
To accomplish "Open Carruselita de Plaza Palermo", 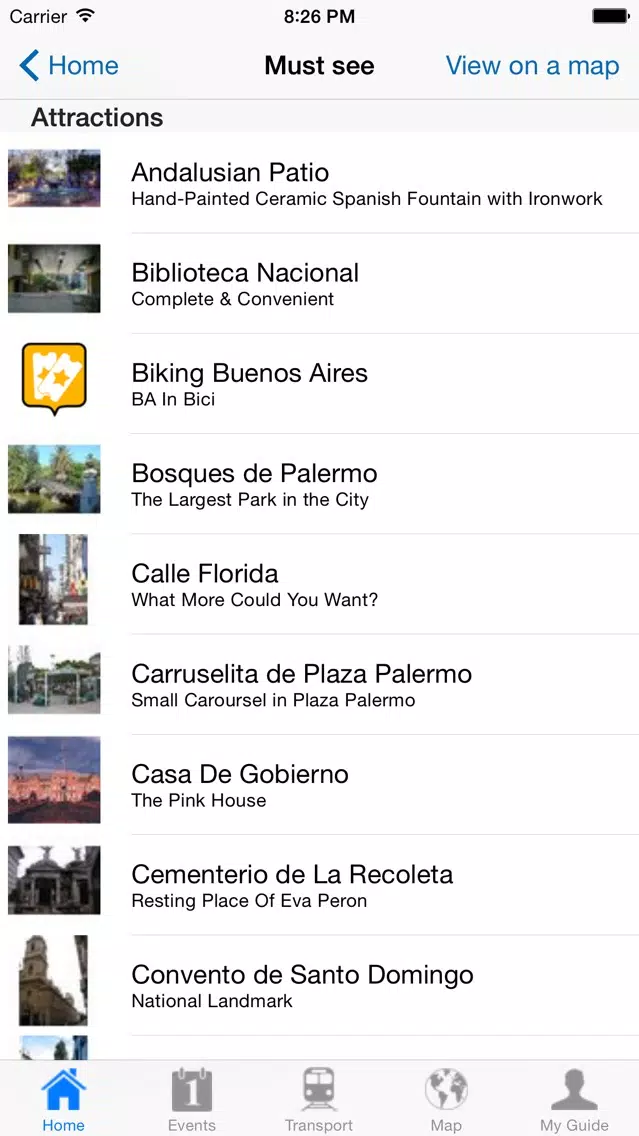I will tap(320, 684).
